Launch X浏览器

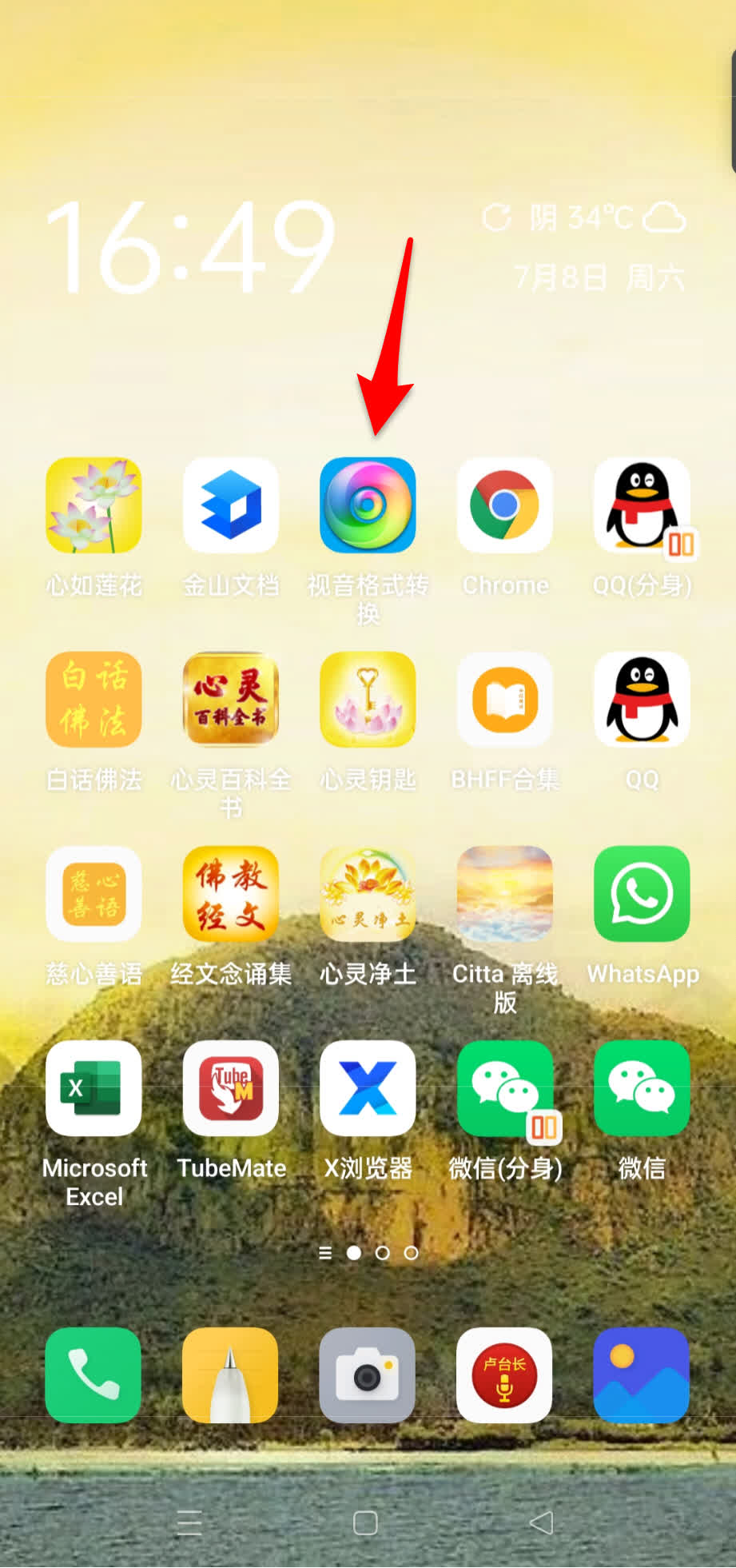pos(368,1088)
